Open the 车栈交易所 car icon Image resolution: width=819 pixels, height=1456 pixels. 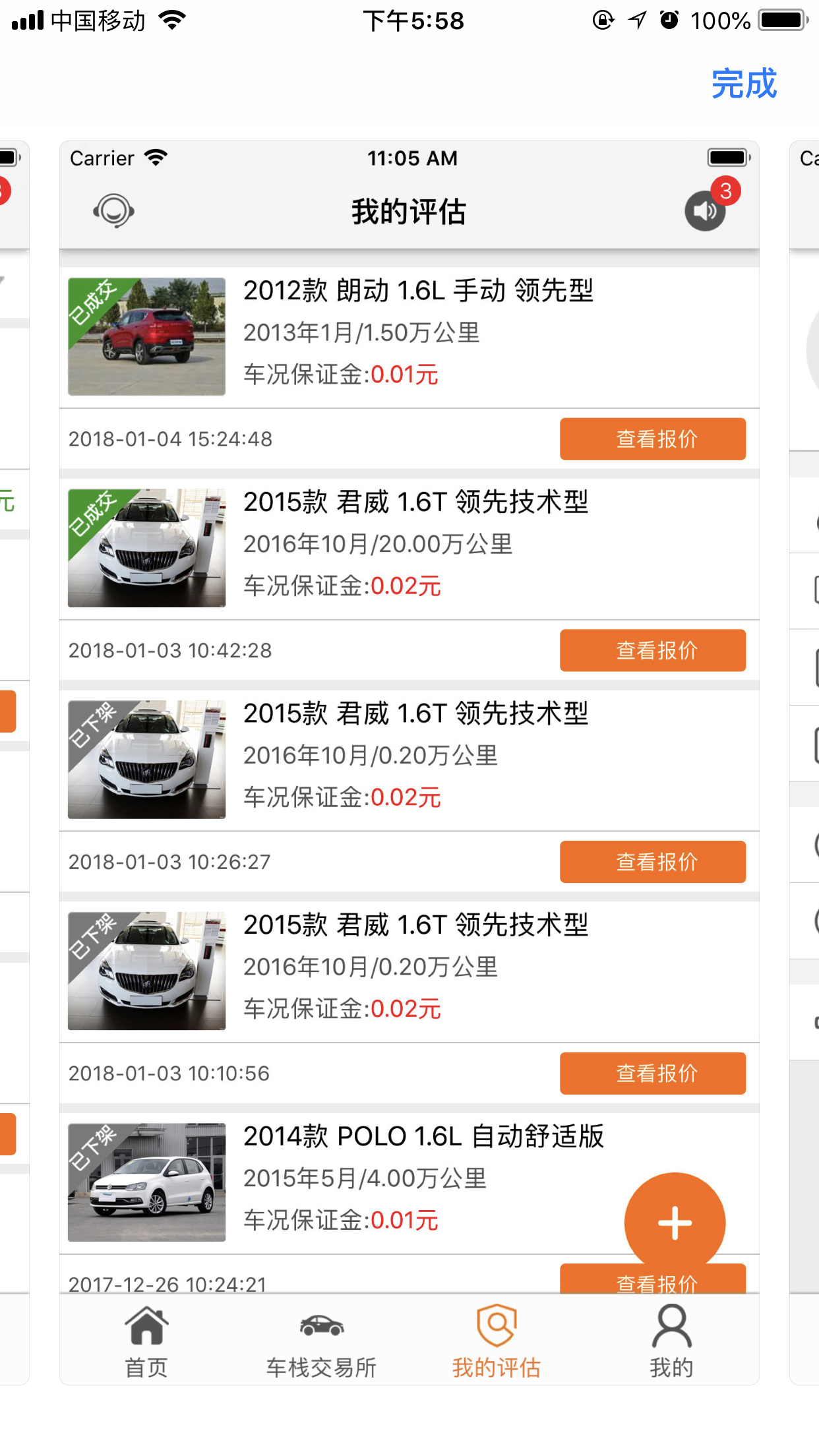321,1324
